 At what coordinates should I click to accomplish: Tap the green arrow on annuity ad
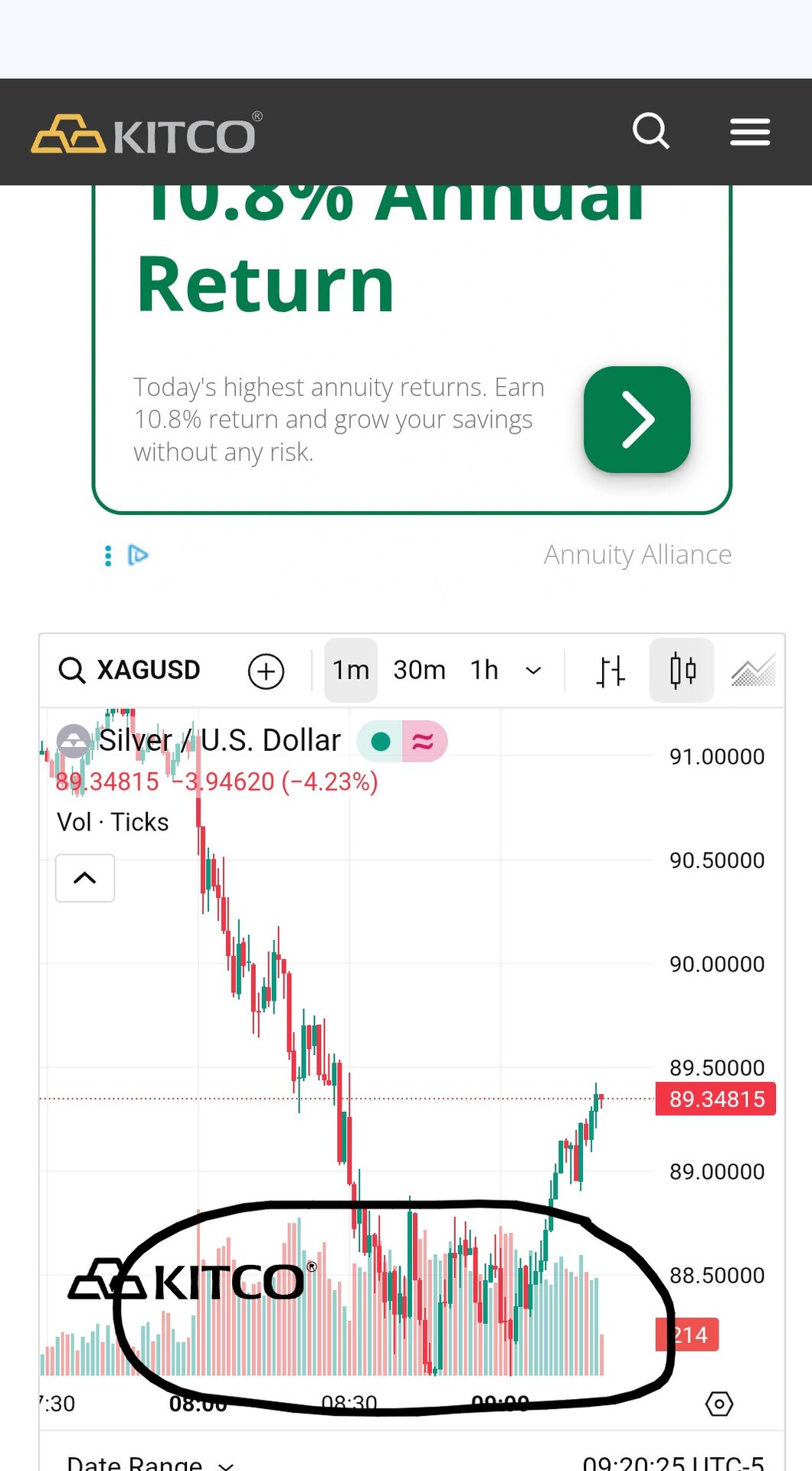tap(637, 420)
